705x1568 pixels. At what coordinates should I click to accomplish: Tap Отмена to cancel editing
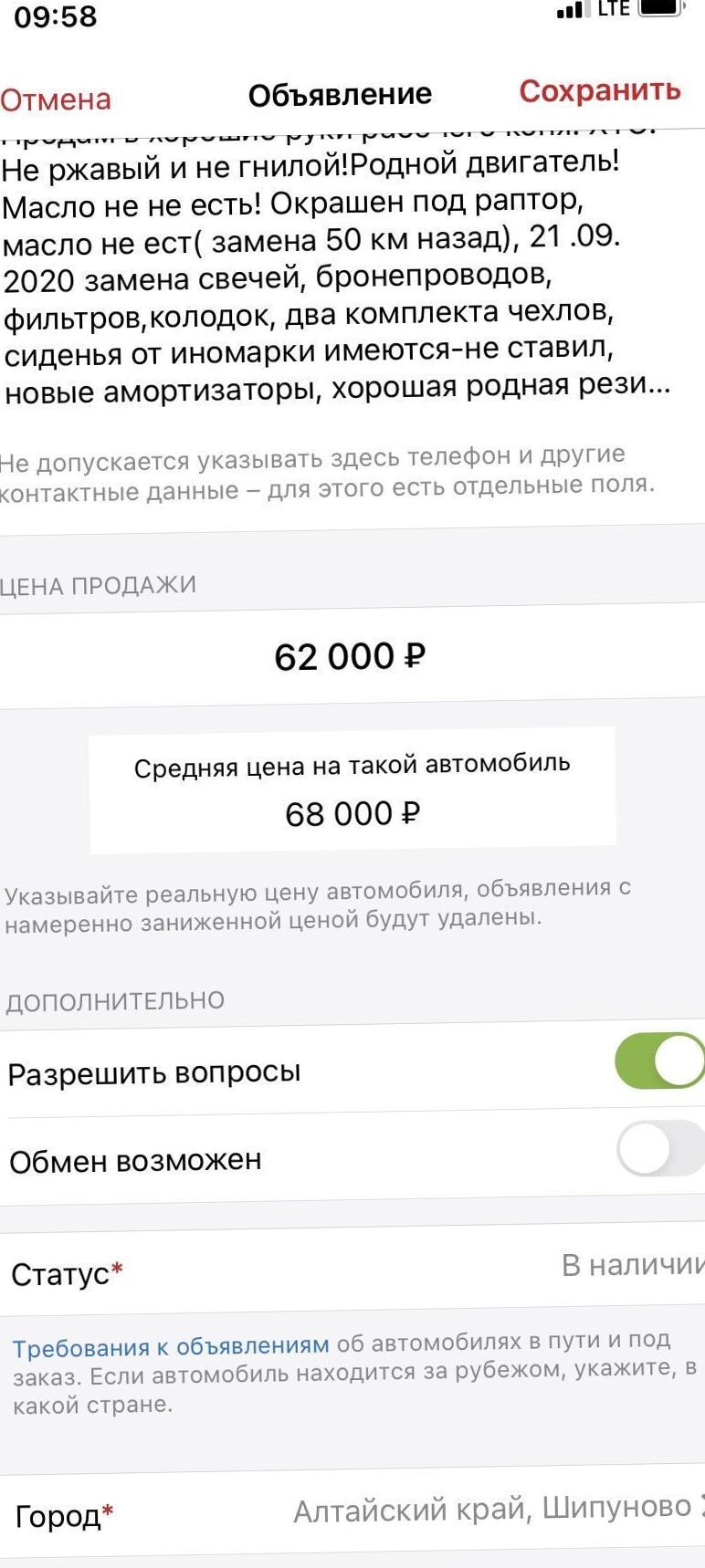pos(56,99)
